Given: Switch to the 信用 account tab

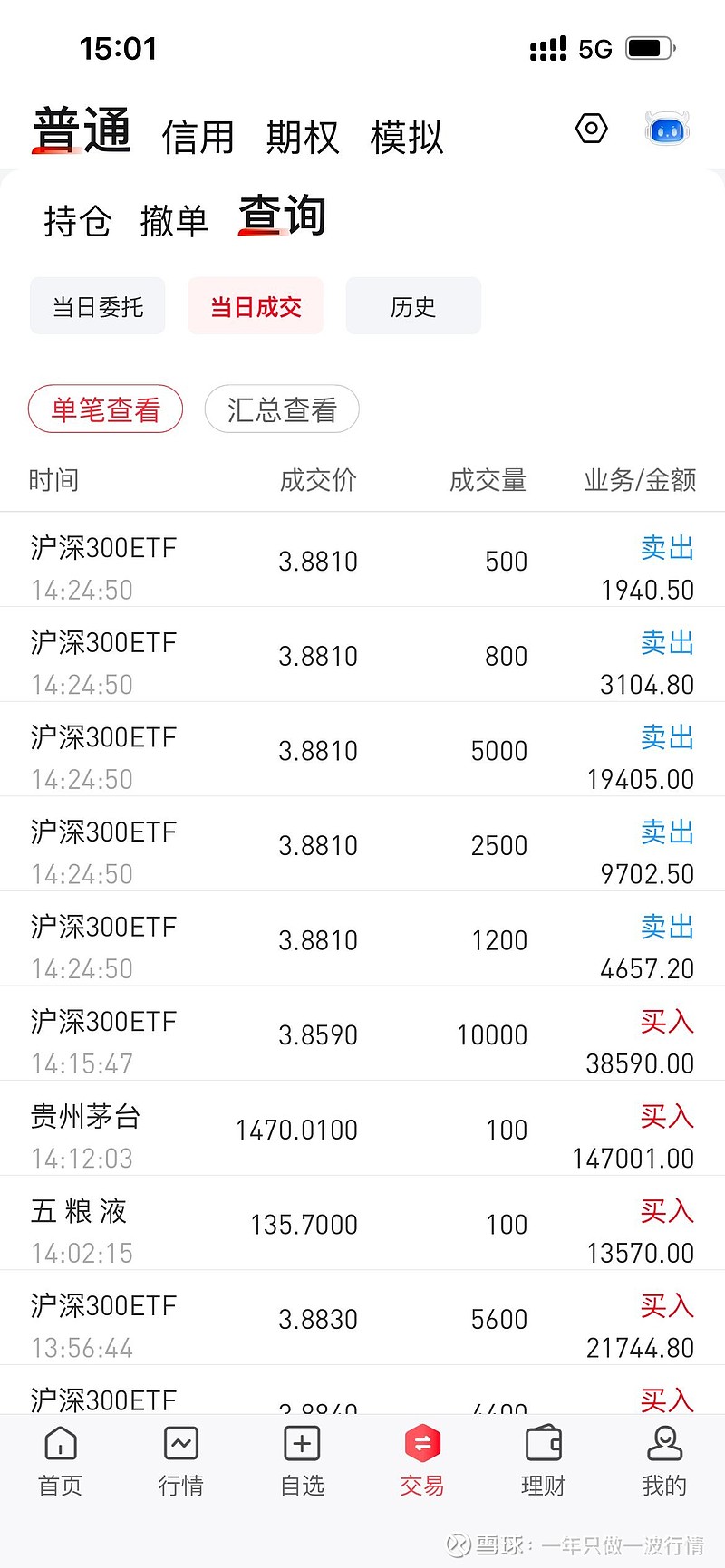Looking at the screenshot, I should pos(198,138).
